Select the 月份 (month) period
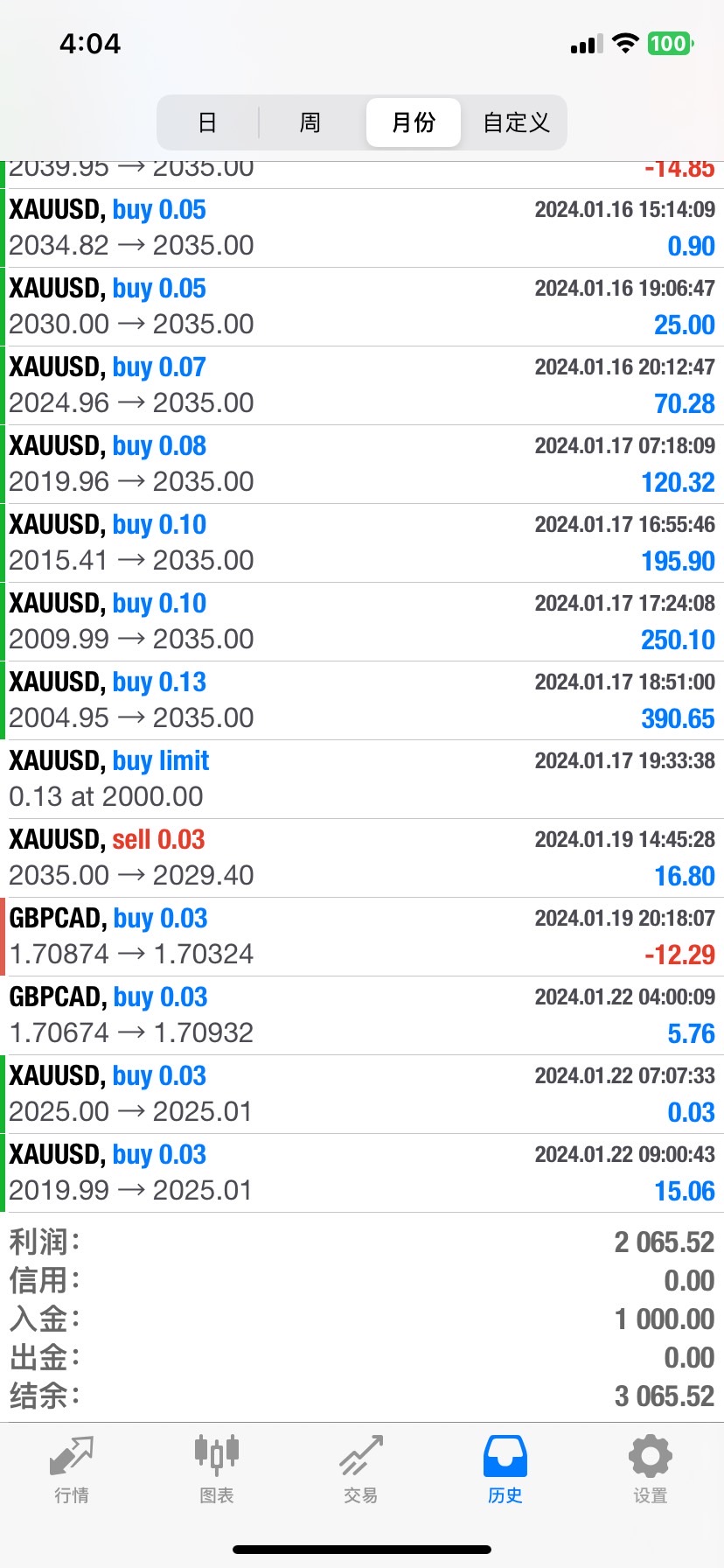 413,122
